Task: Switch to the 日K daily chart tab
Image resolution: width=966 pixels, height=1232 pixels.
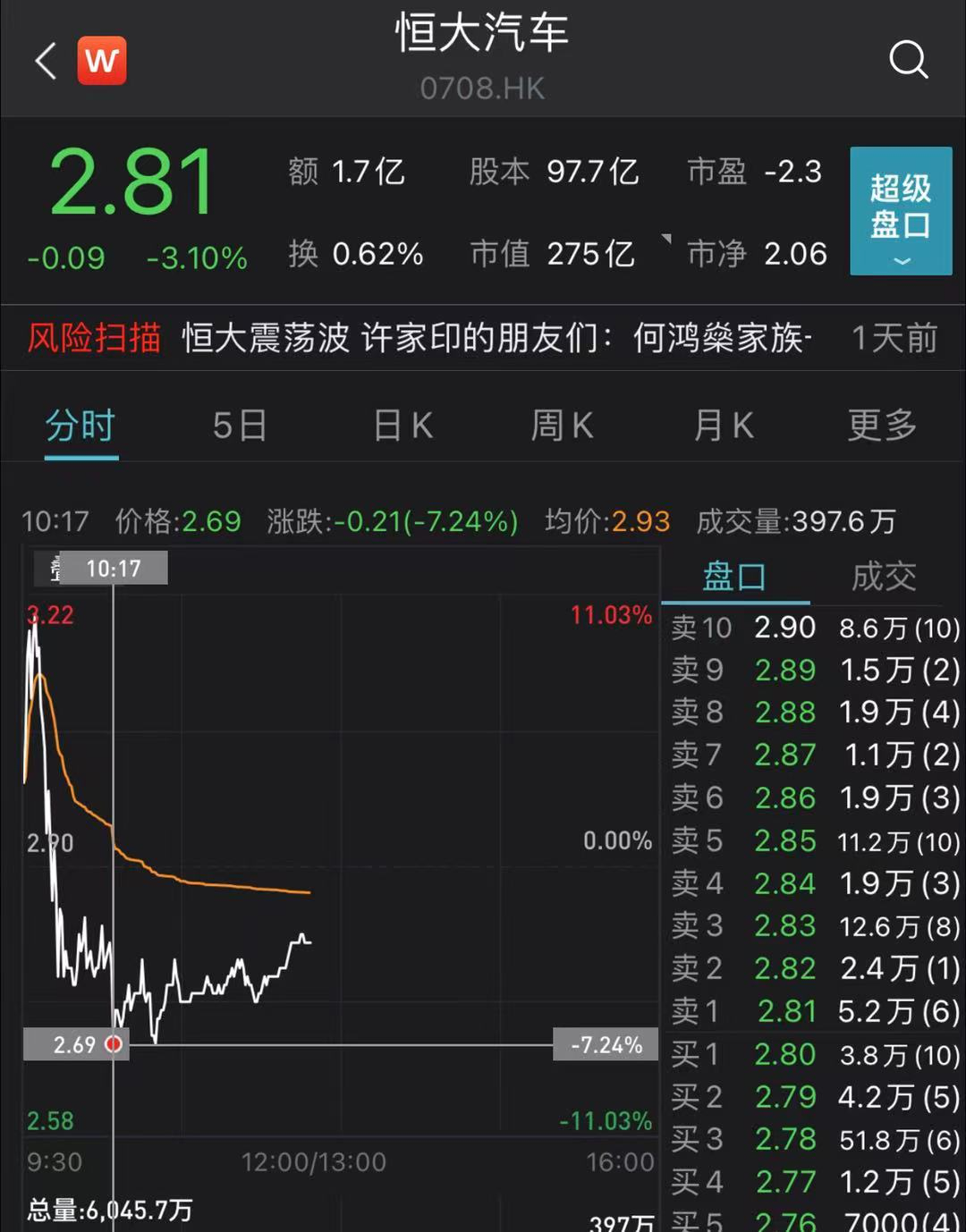Action: [402, 426]
